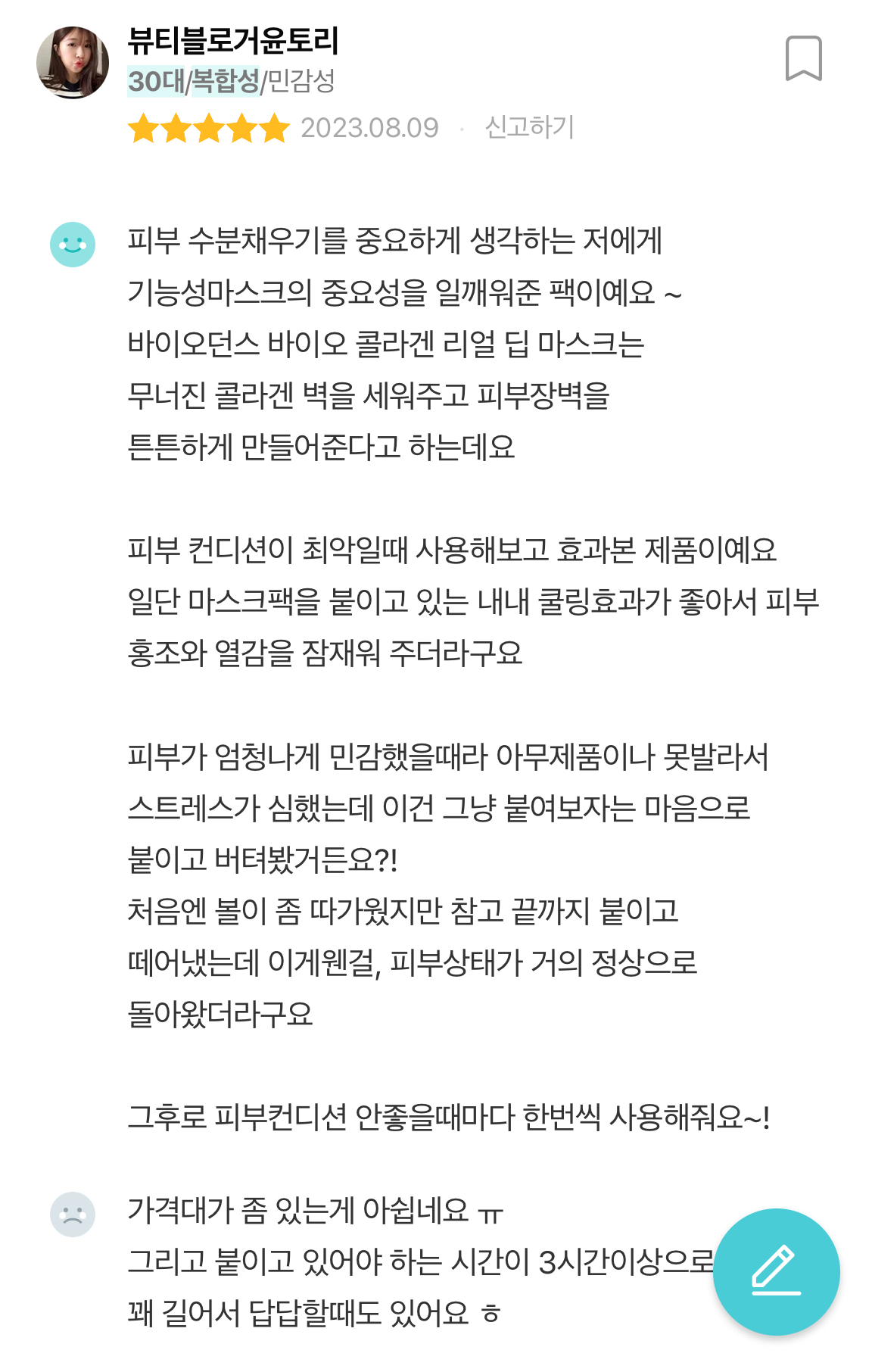Open reviewer name 뷰티블로거윤토리
The height and width of the screenshot is (1372, 872).
tap(233, 41)
